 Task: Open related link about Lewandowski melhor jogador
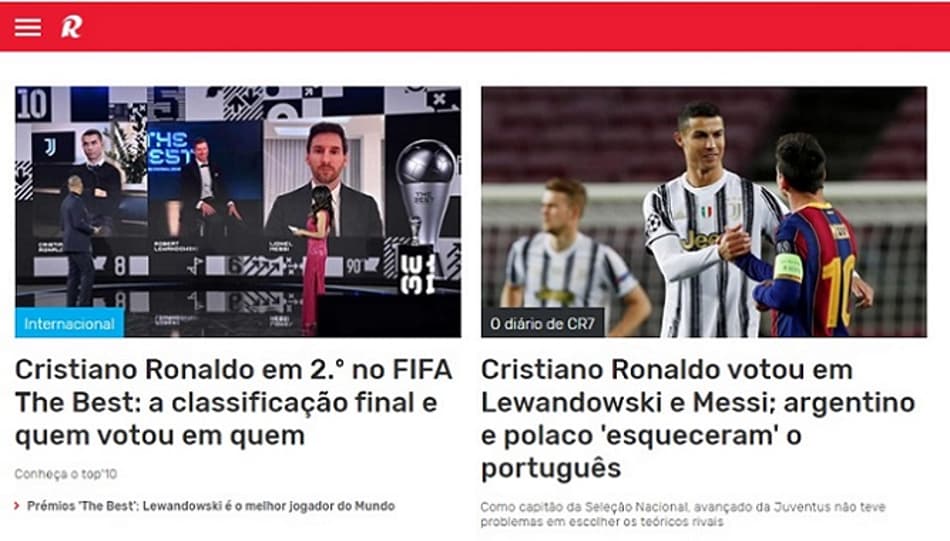210,506
